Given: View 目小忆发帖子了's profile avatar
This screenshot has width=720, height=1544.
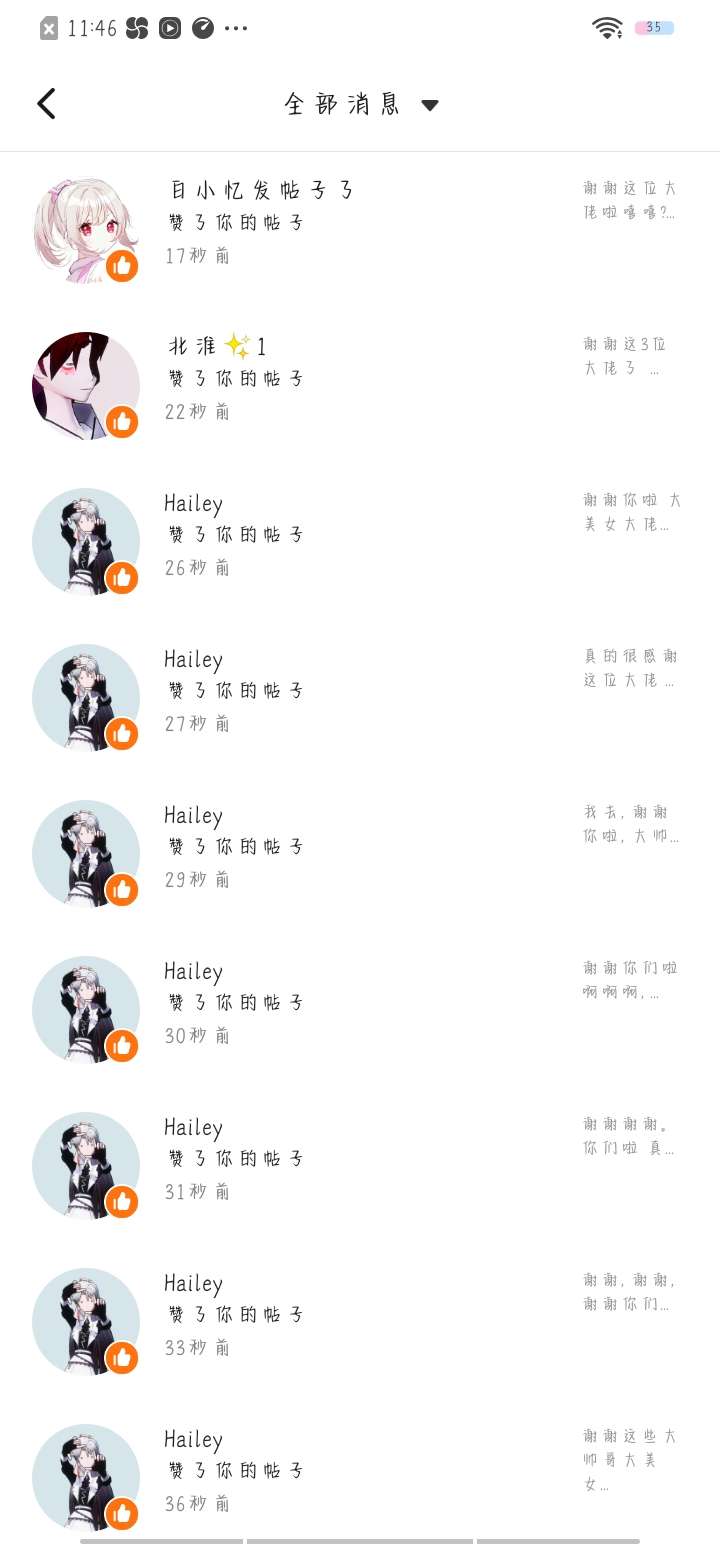Looking at the screenshot, I should pyautogui.click(x=85, y=229).
